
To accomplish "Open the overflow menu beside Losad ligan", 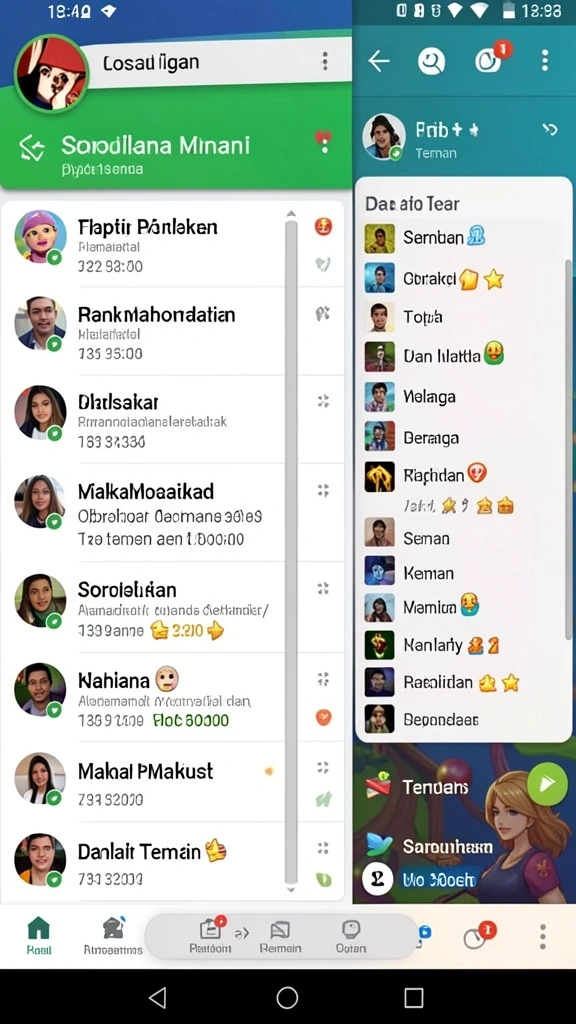I will (x=325, y=62).
